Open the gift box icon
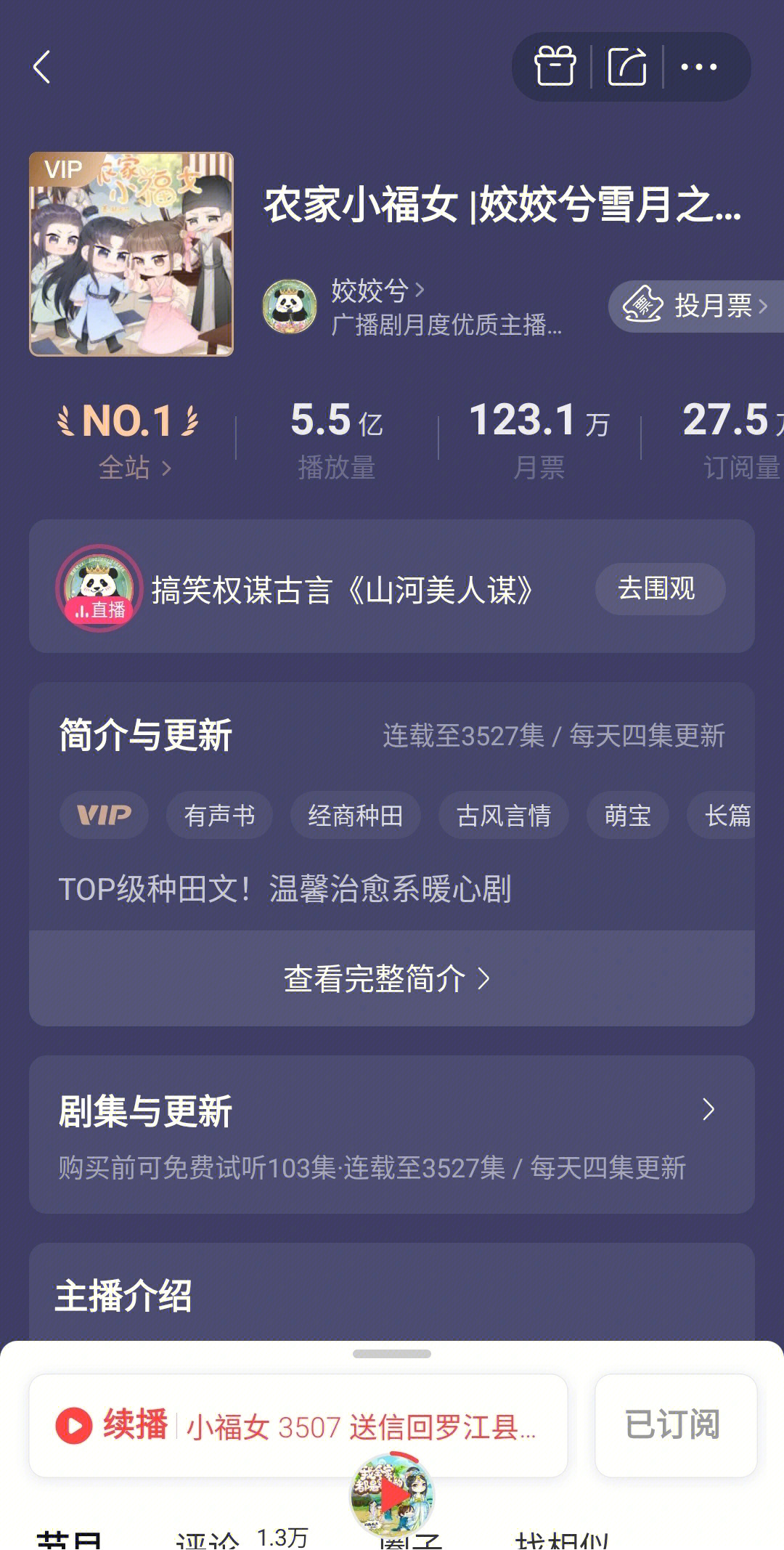 (x=555, y=66)
